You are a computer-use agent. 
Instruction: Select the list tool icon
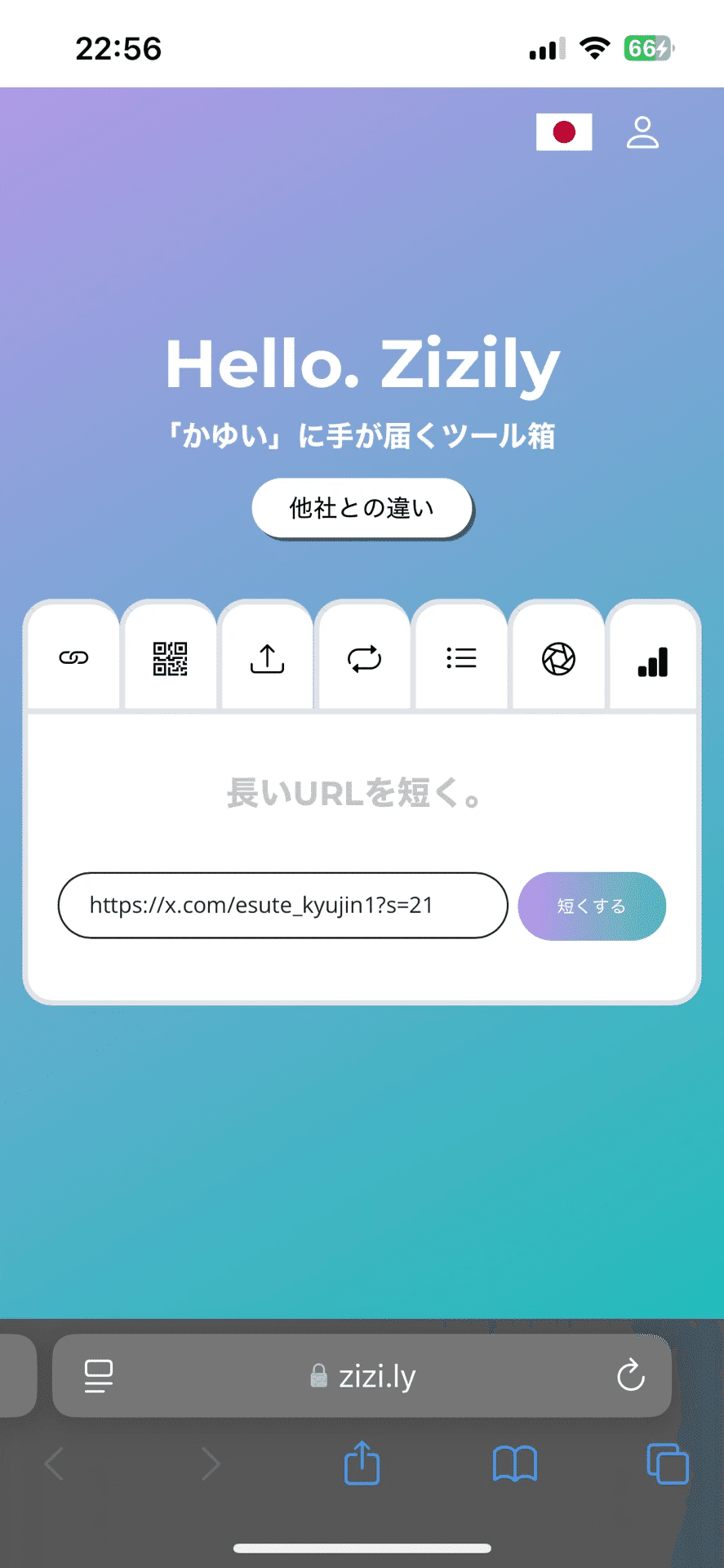(460, 657)
